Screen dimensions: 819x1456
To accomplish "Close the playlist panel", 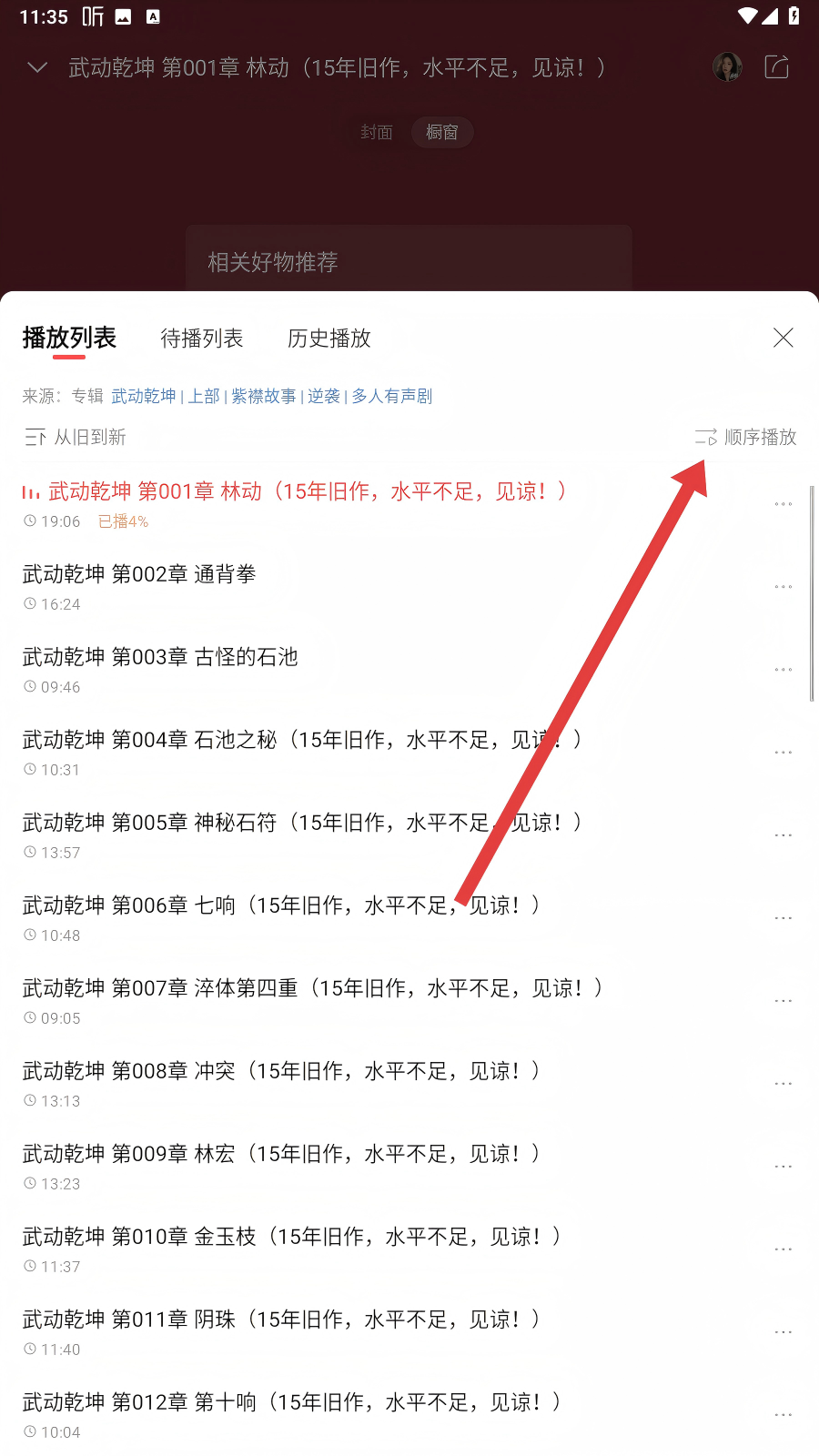I will (783, 338).
